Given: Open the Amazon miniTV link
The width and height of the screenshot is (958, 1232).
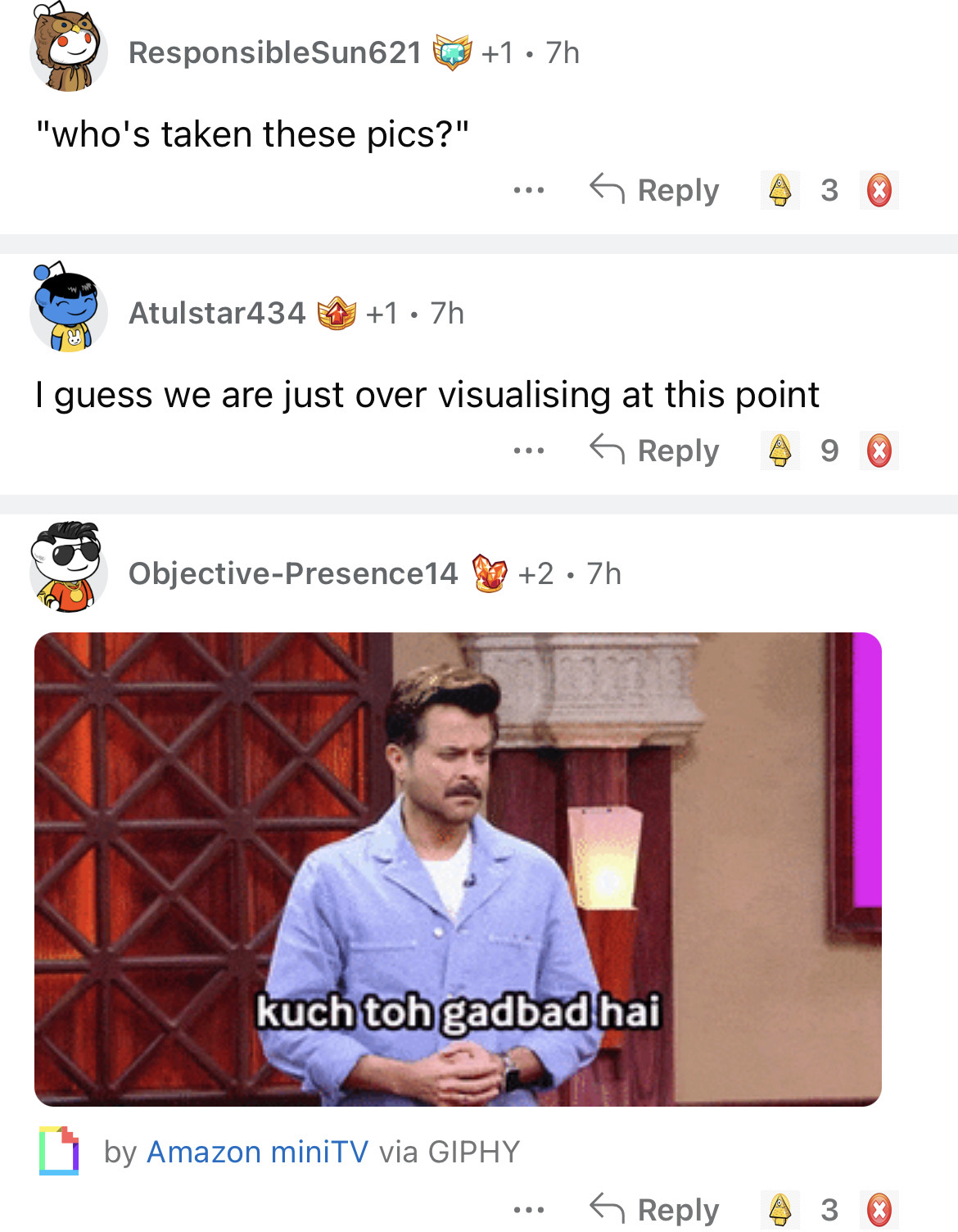Looking at the screenshot, I should point(257,1152).
